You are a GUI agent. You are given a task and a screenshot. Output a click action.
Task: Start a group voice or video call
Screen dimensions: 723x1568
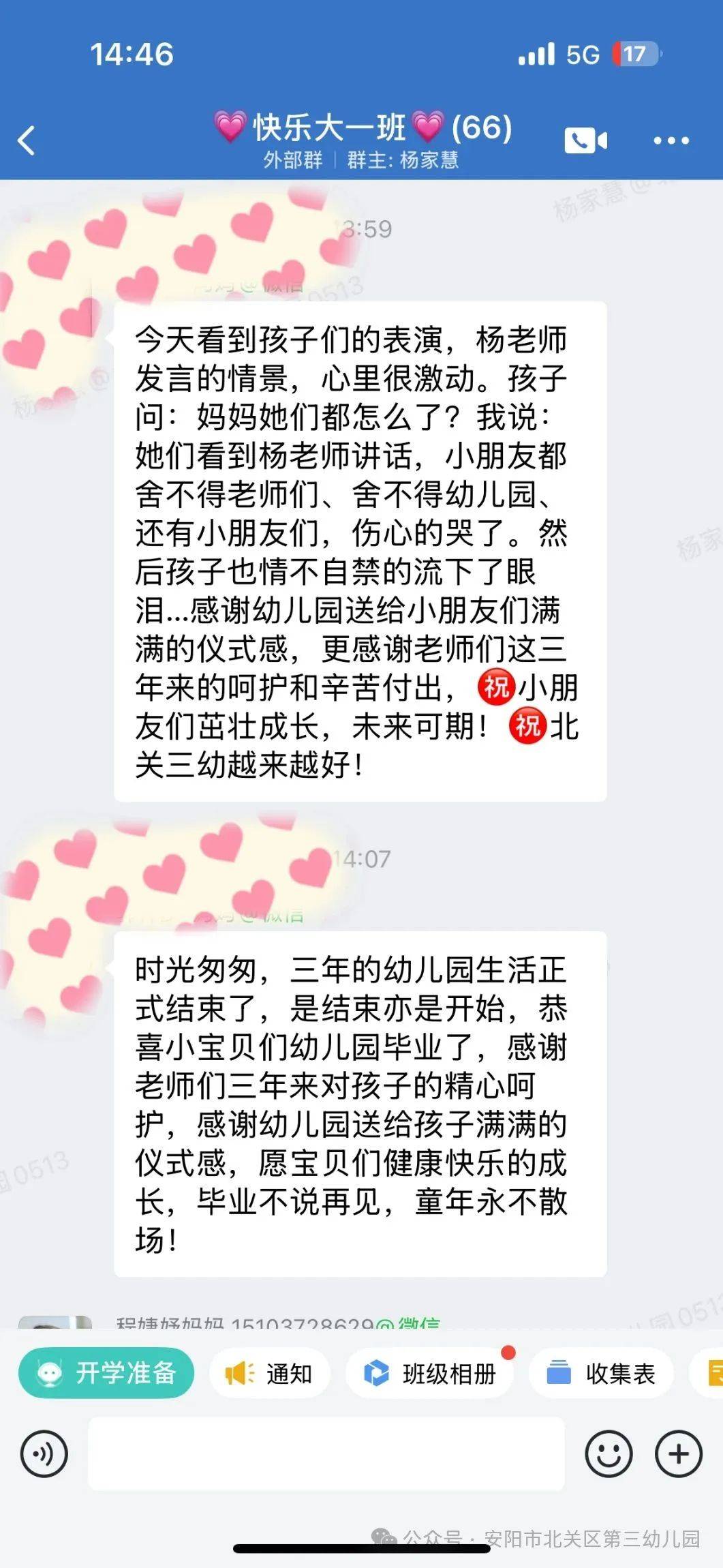click(x=585, y=141)
